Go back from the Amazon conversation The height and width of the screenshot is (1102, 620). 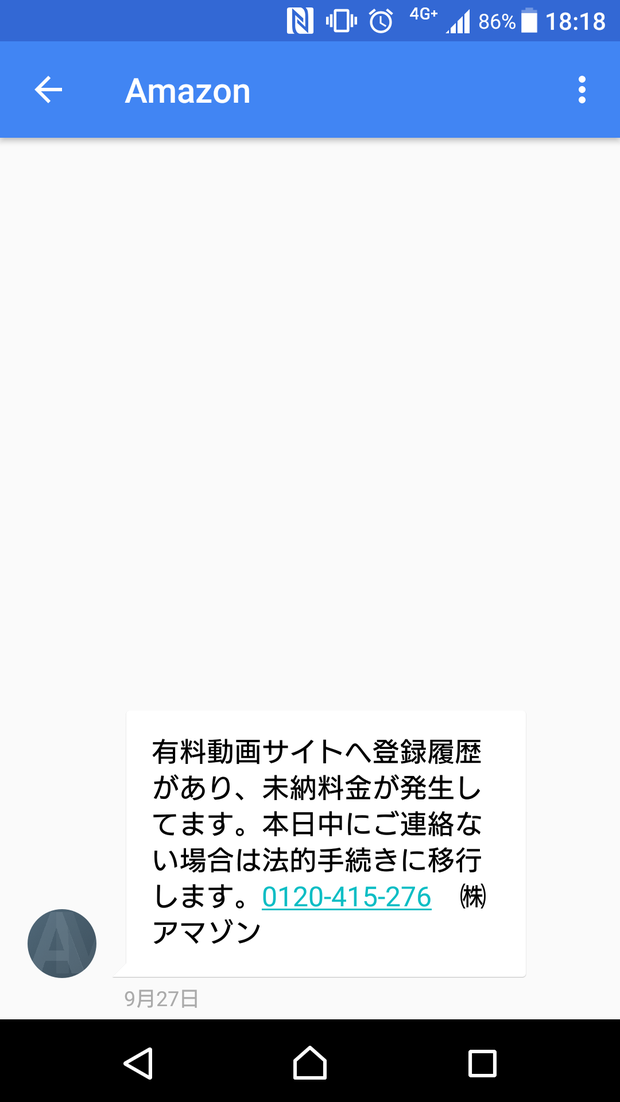(x=49, y=90)
